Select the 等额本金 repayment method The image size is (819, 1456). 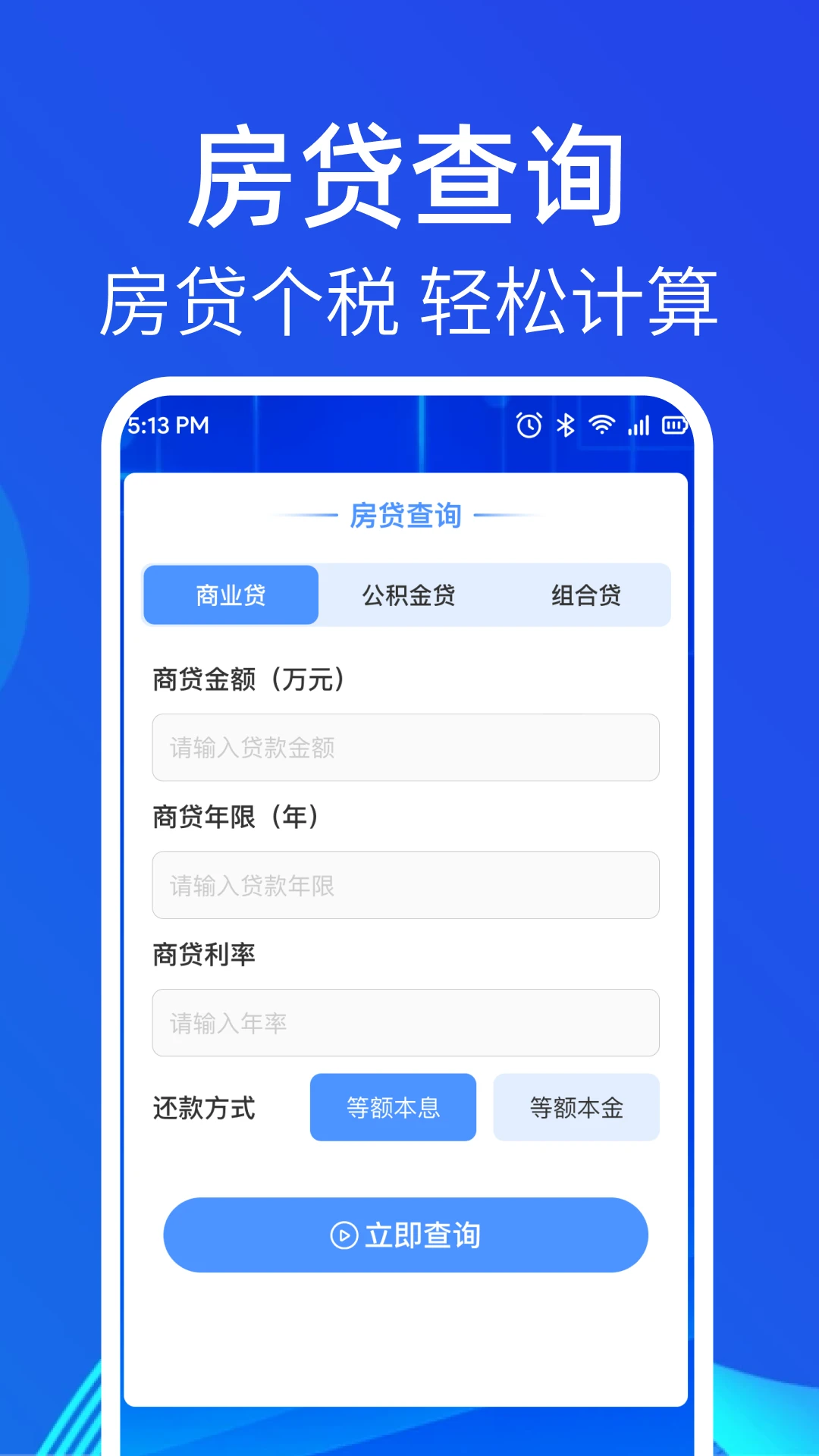click(x=576, y=1108)
